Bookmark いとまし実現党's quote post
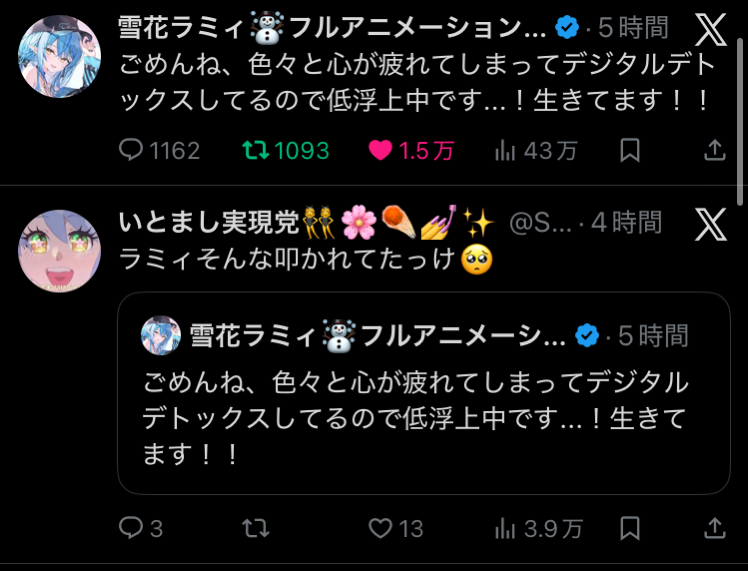Viewport: 748px width, 571px height. 630,527
